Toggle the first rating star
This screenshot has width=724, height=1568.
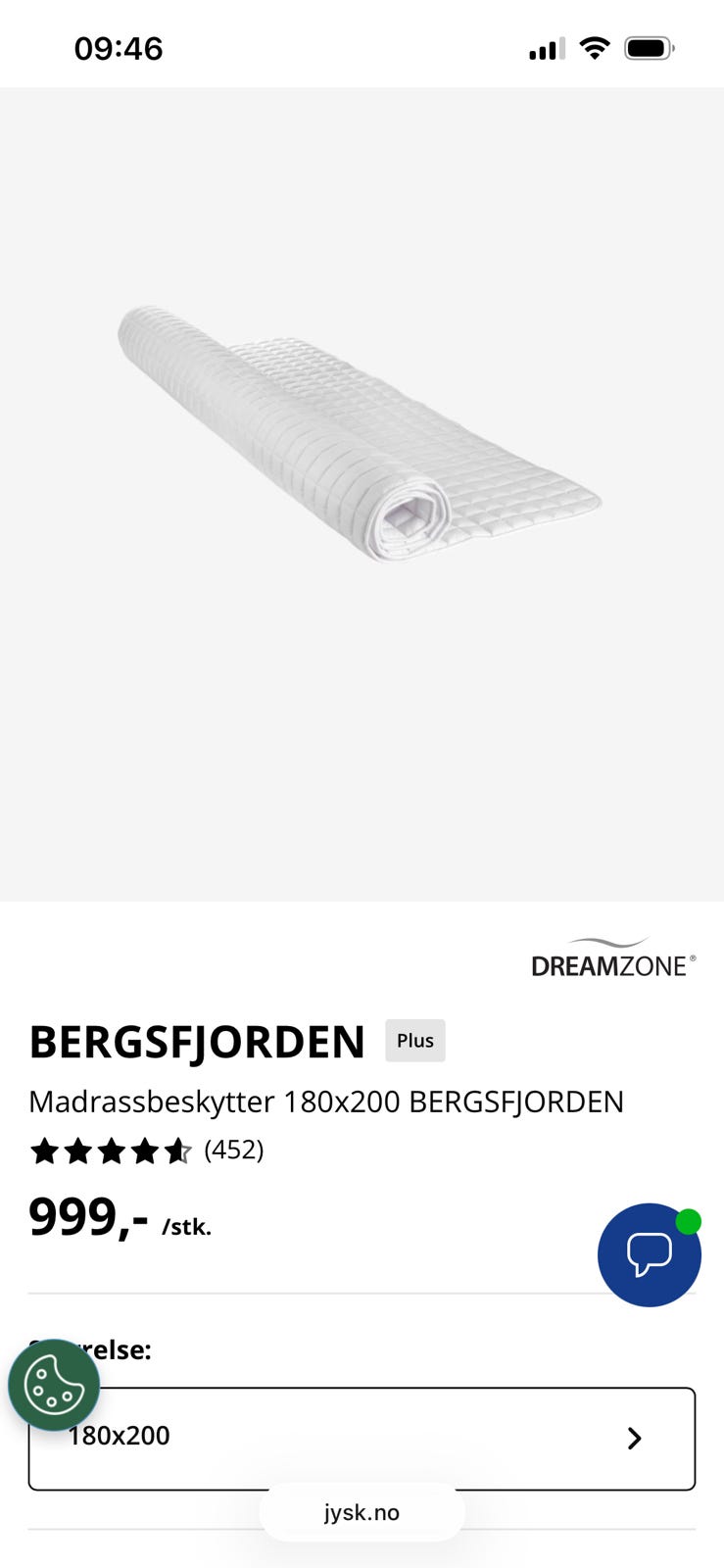(46, 1151)
